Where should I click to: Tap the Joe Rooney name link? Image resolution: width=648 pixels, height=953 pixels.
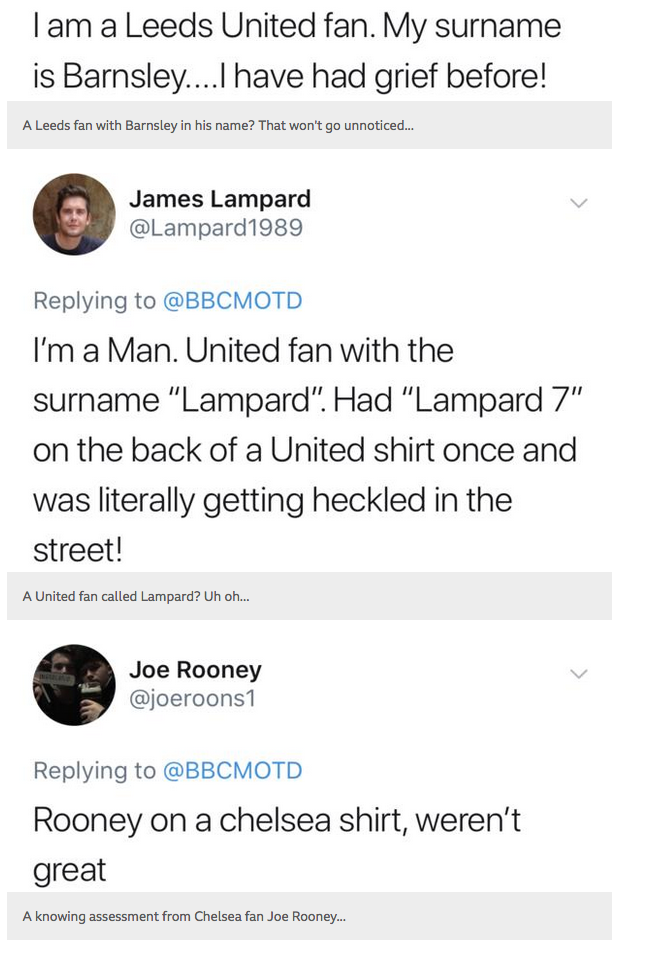pos(195,670)
